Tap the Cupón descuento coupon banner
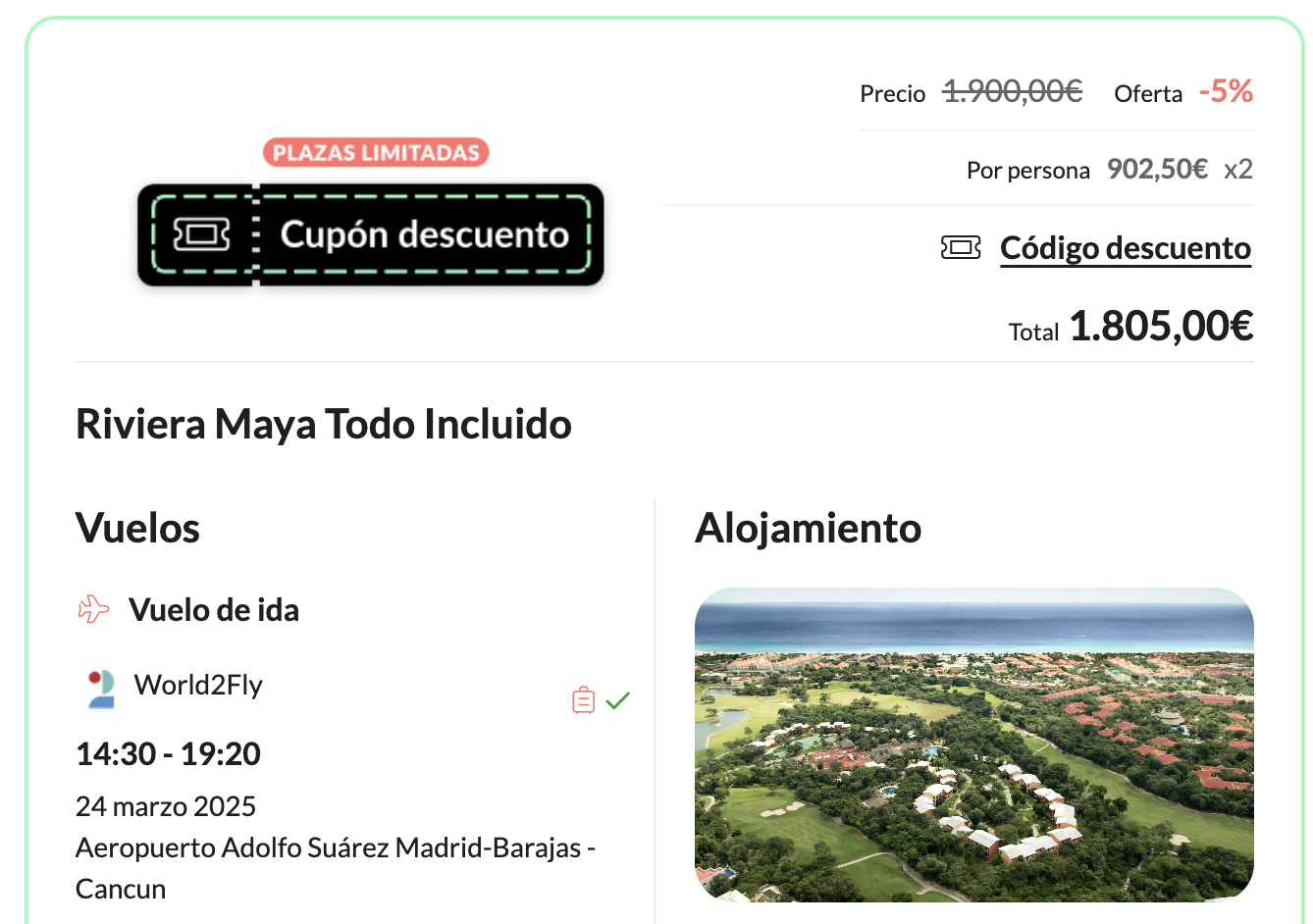This screenshot has height=924, width=1313. pyautogui.click(x=371, y=234)
